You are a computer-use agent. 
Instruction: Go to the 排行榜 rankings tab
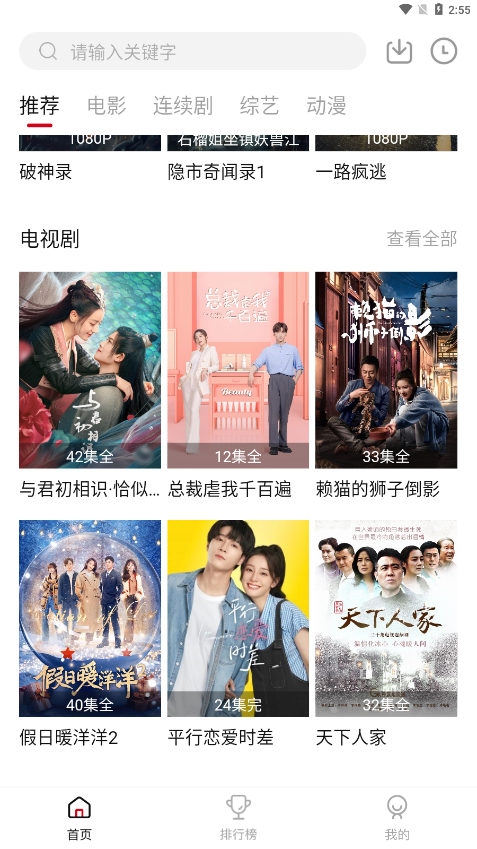(x=238, y=818)
